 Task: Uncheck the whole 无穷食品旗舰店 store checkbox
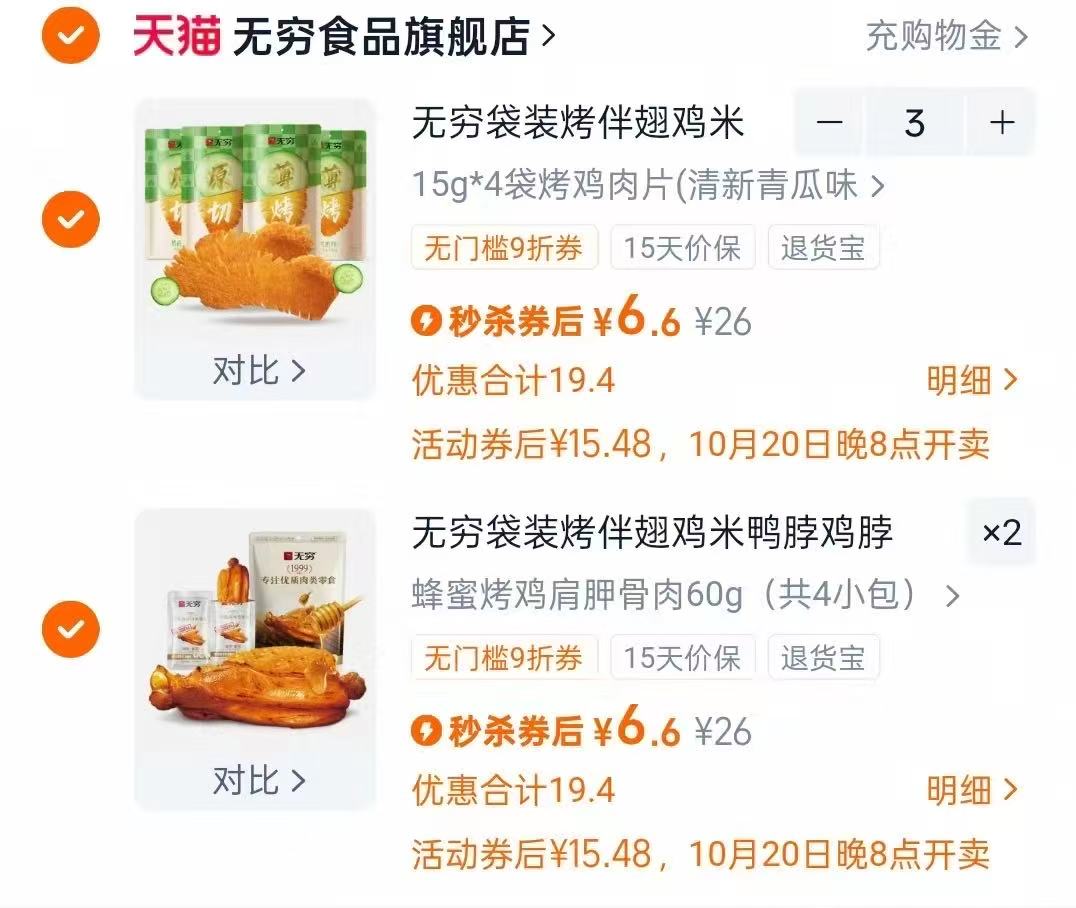click(70, 37)
